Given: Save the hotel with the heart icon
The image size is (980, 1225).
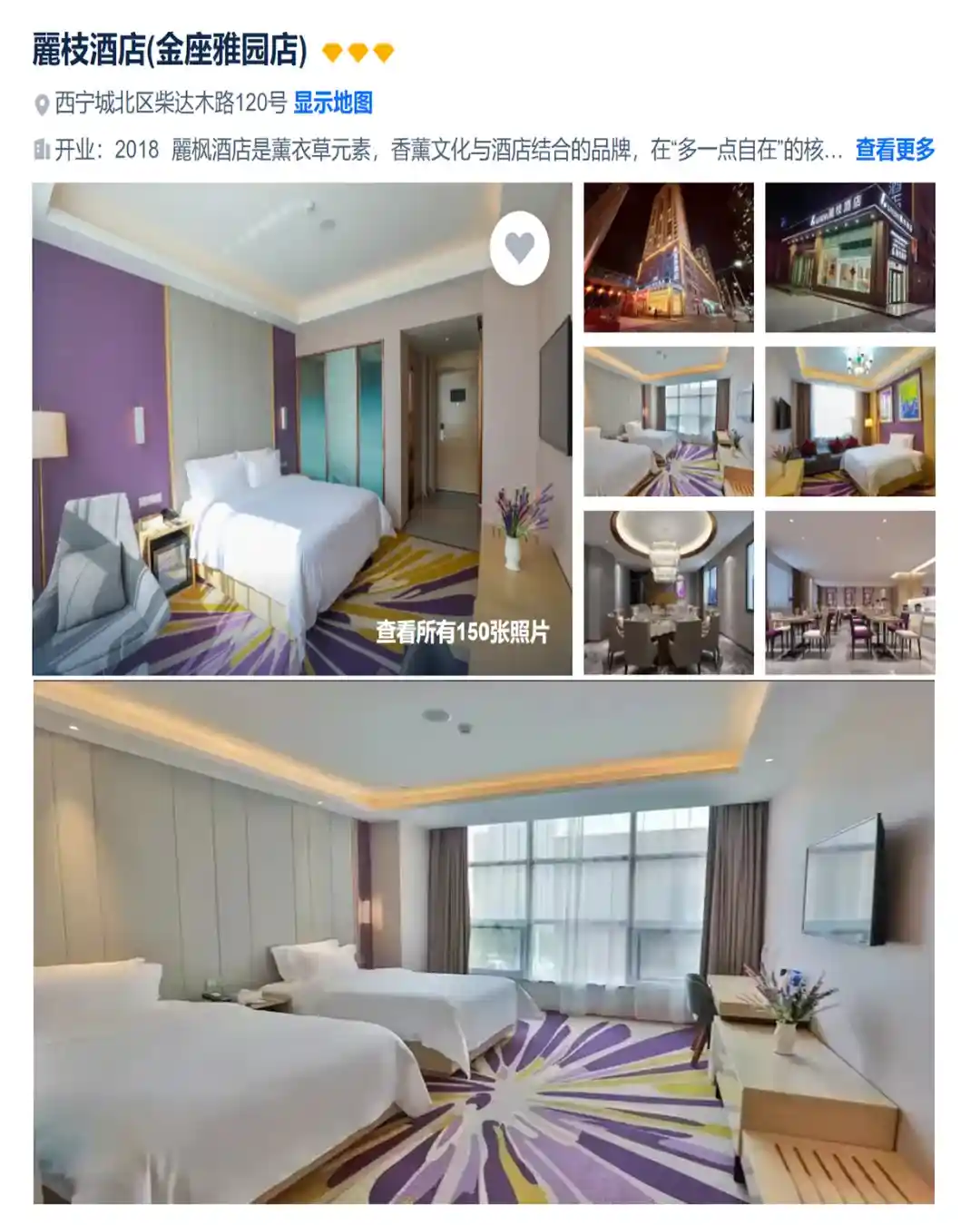Looking at the screenshot, I should [x=519, y=247].
